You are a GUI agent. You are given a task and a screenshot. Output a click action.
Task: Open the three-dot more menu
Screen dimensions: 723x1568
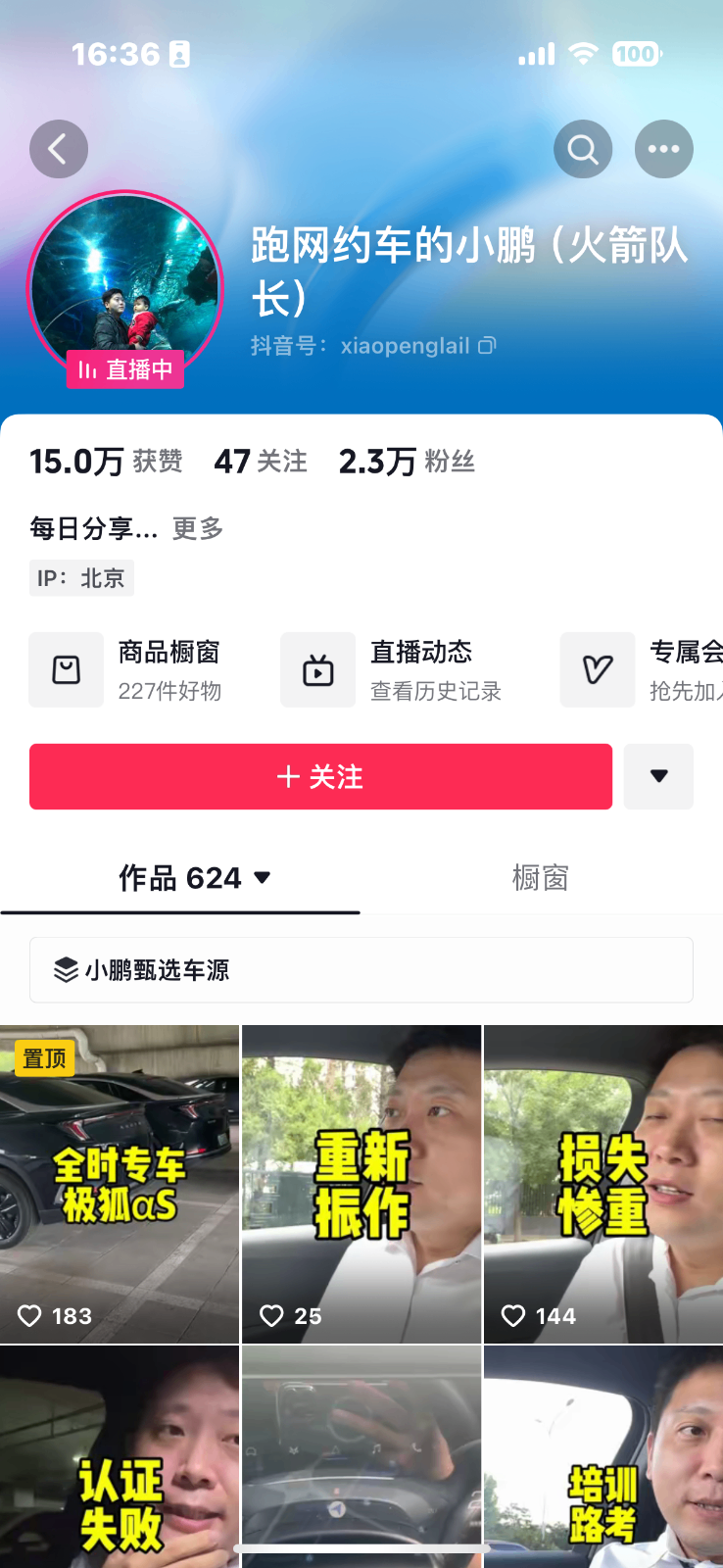pos(663,149)
